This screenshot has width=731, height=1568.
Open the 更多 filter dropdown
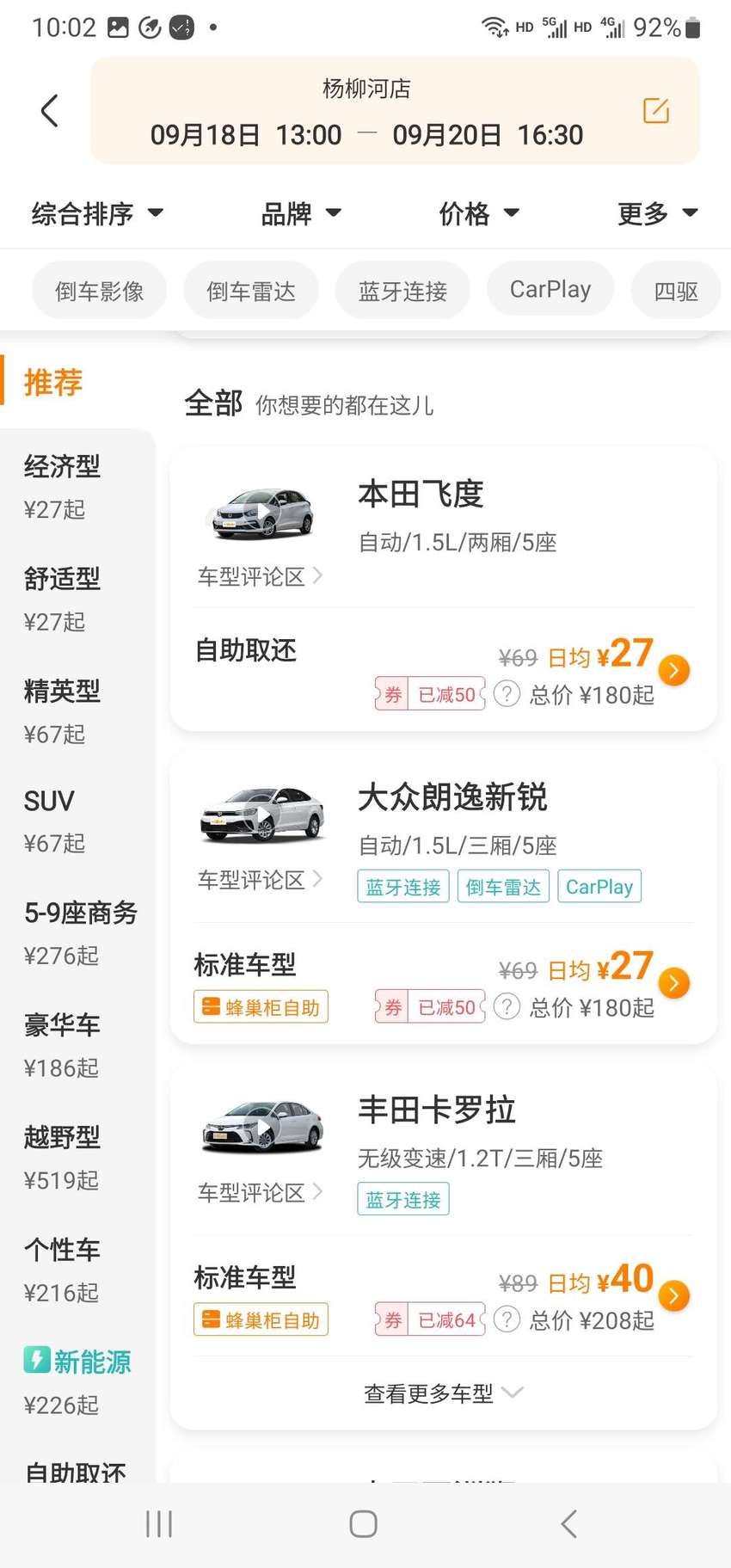(x=657, y=213)
